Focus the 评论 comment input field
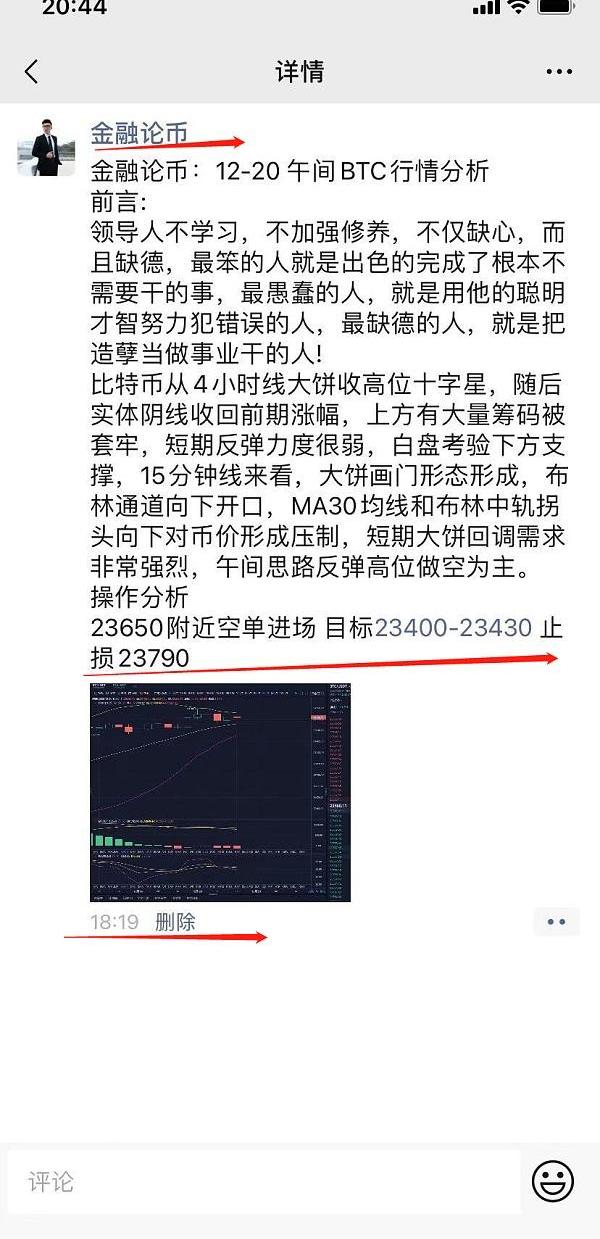This screenshot has height=1239, width=600. [x=264, y=1181]
